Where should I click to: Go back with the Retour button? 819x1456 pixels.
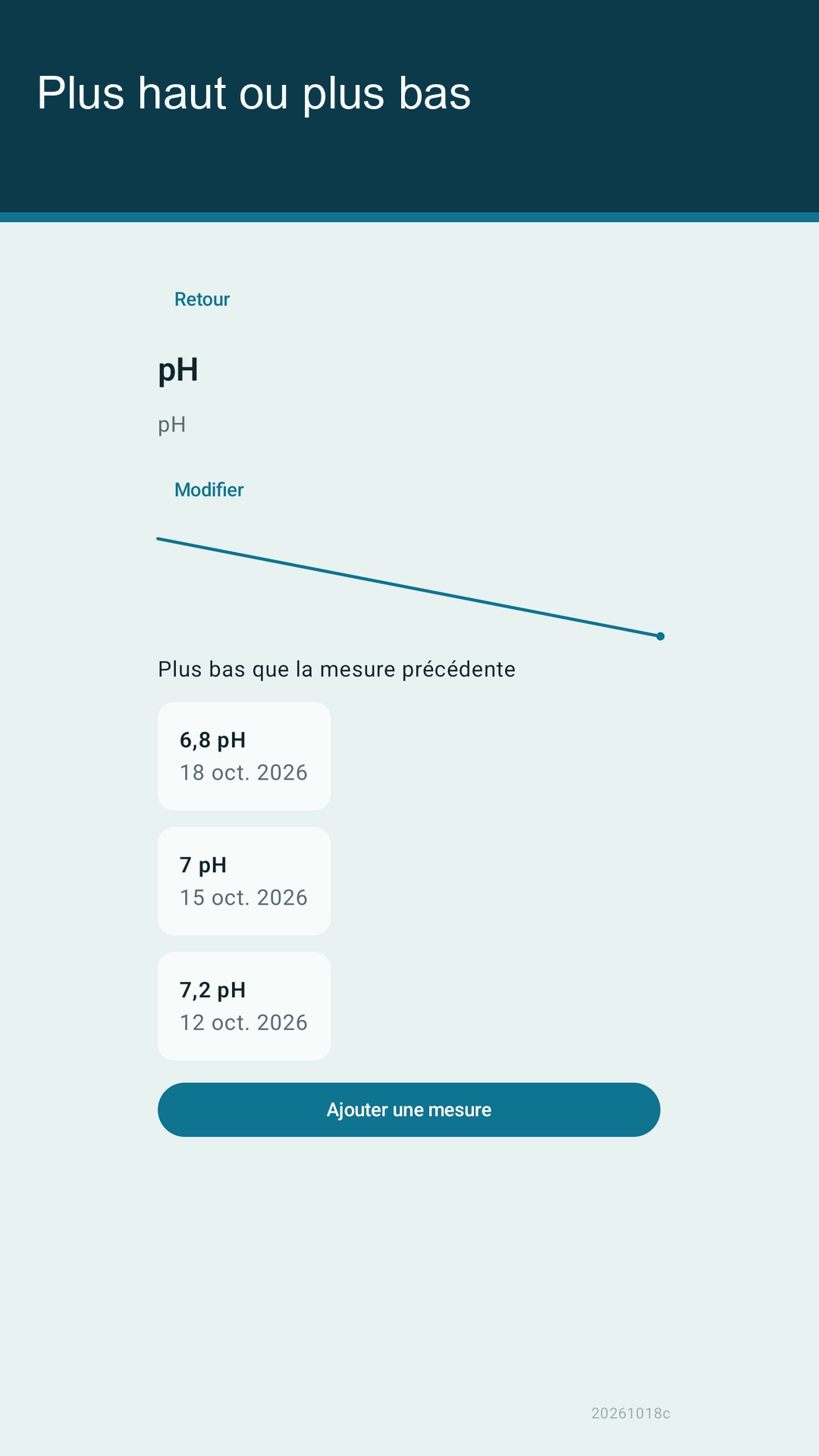[202, 300]
